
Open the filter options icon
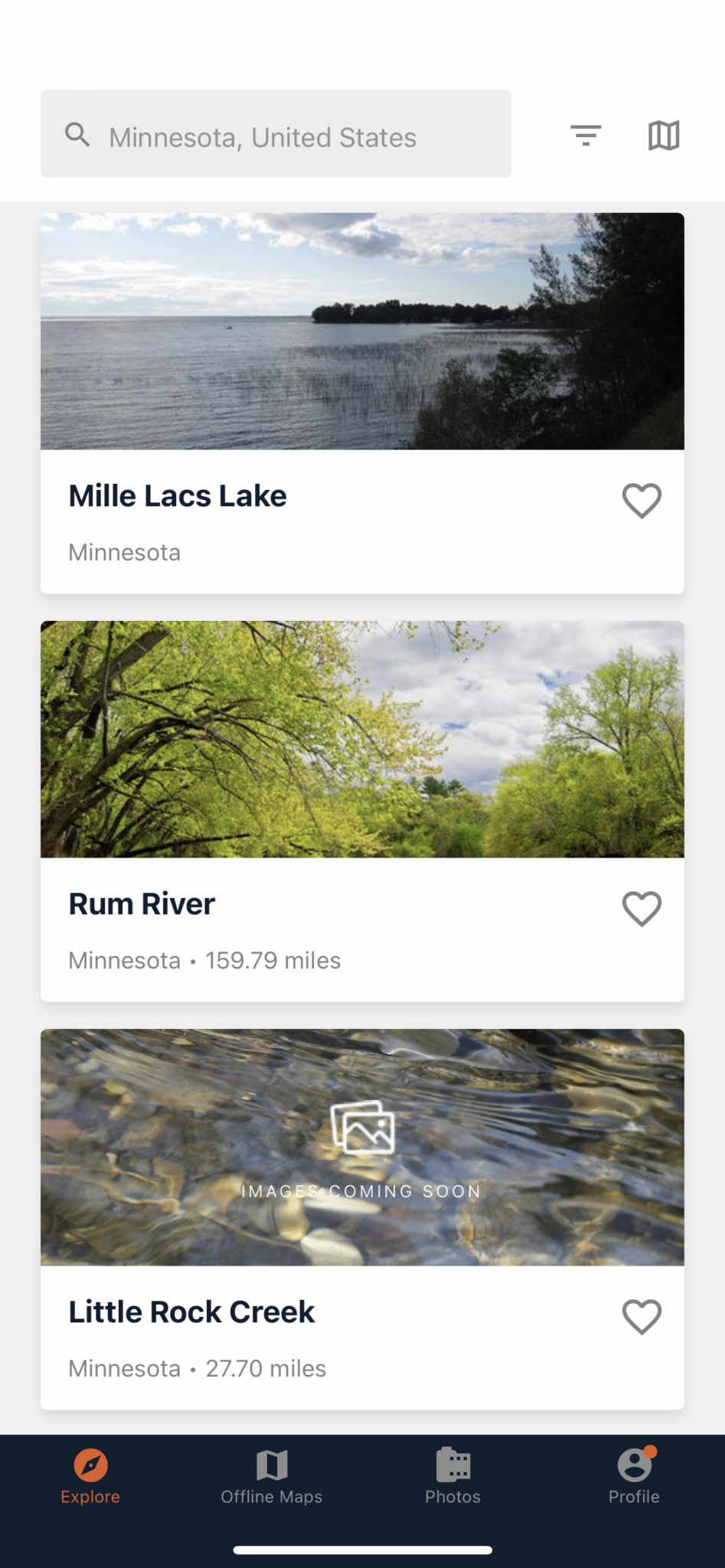[586, 136]
